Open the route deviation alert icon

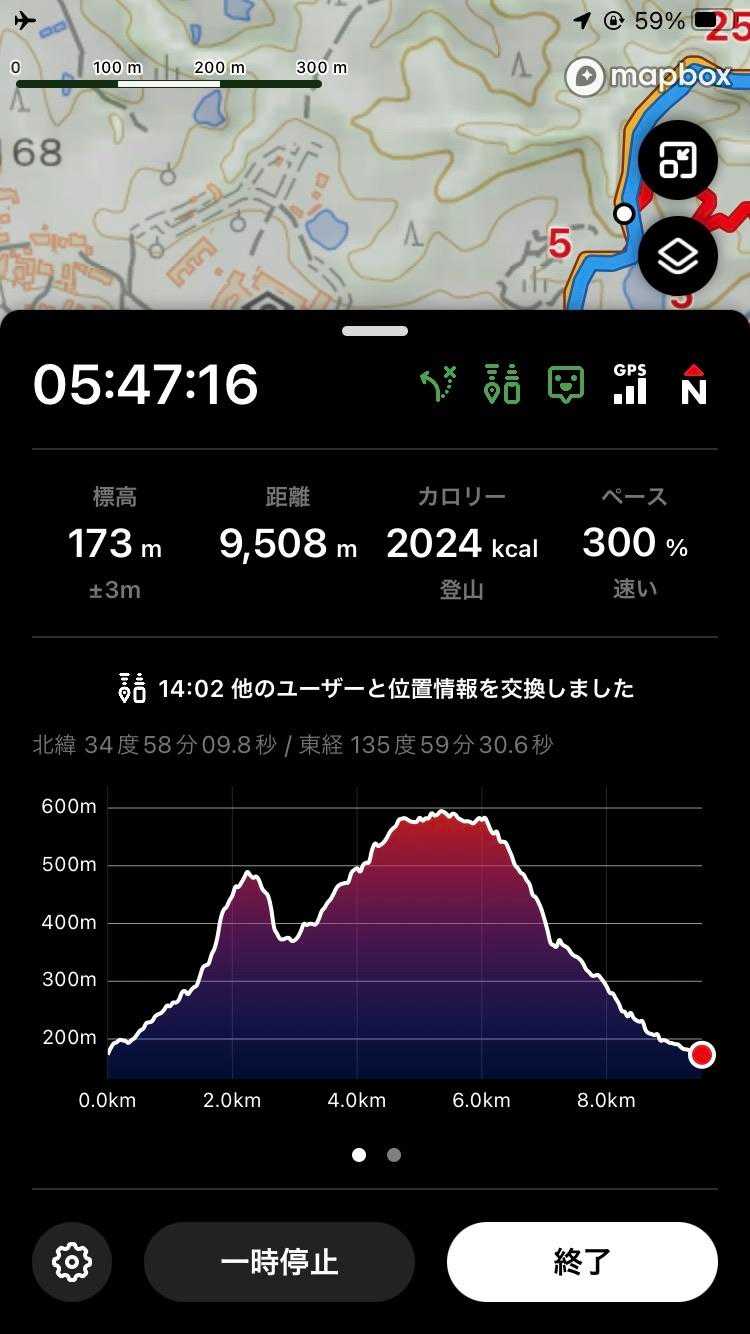pyautogui.click(x=438, y=385)
